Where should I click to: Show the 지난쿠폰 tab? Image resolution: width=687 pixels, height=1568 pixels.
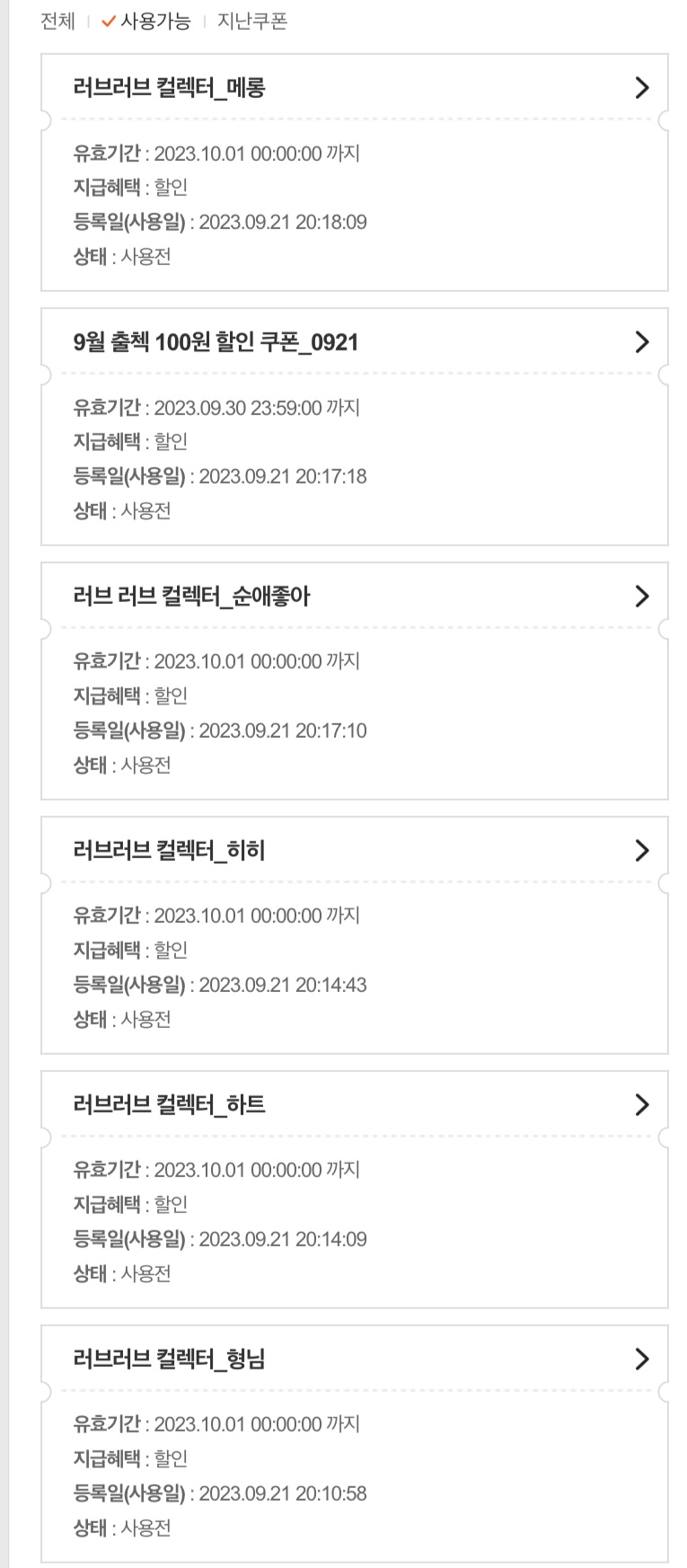(x=252, y=22)
